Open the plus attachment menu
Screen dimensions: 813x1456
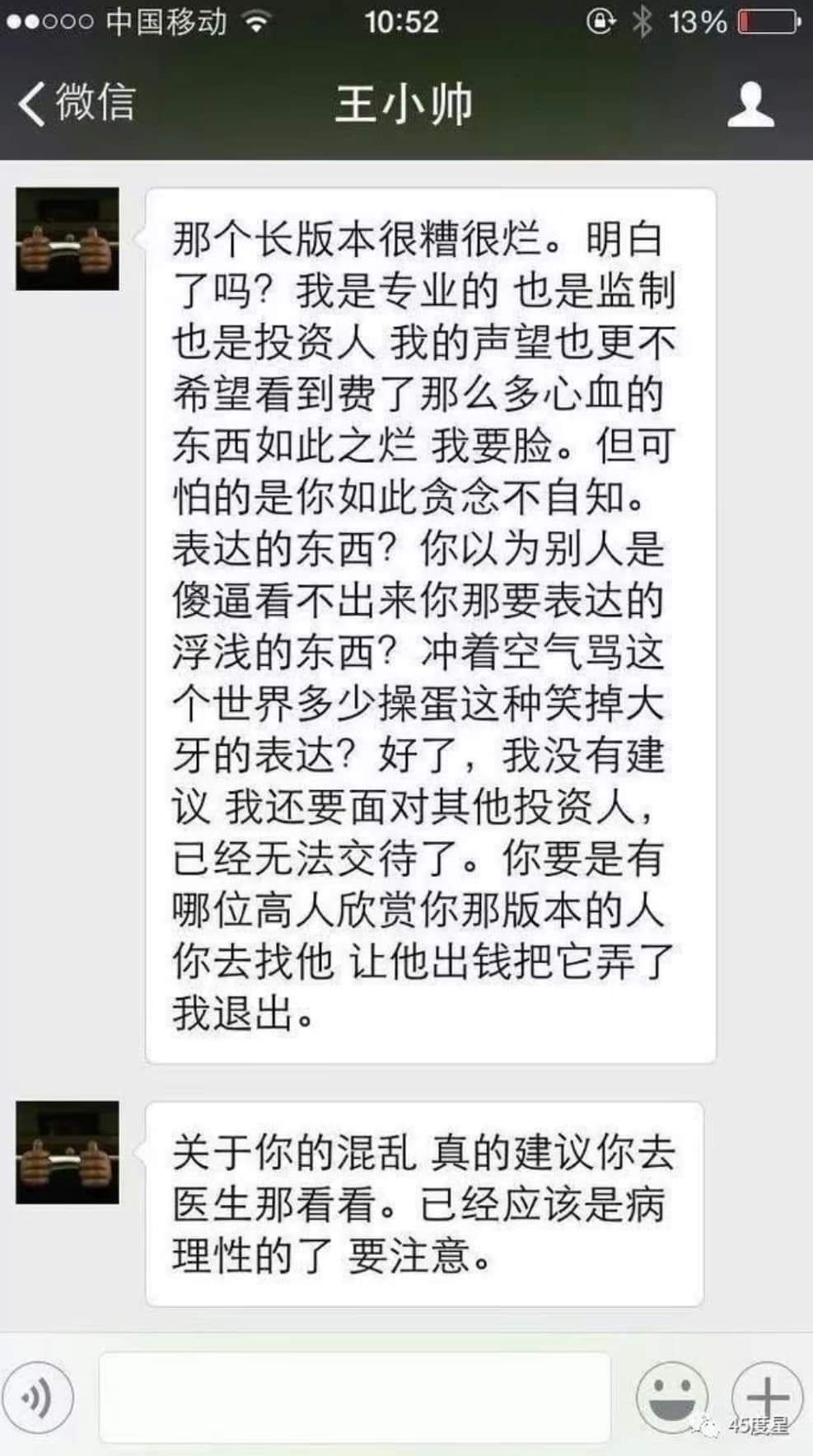(766, 1396)
